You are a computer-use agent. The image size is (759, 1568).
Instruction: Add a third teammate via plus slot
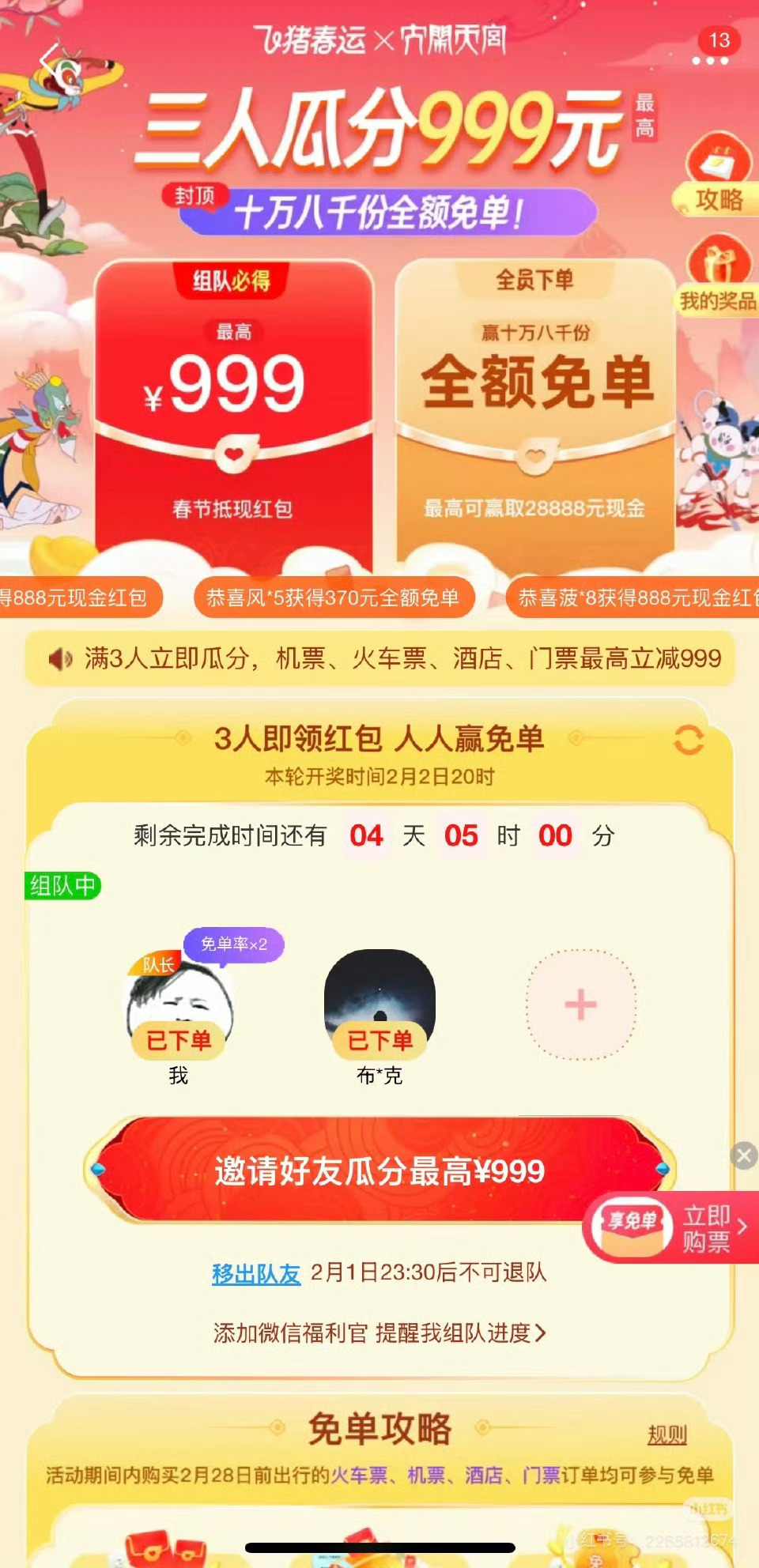click(x=581, y=1004)
